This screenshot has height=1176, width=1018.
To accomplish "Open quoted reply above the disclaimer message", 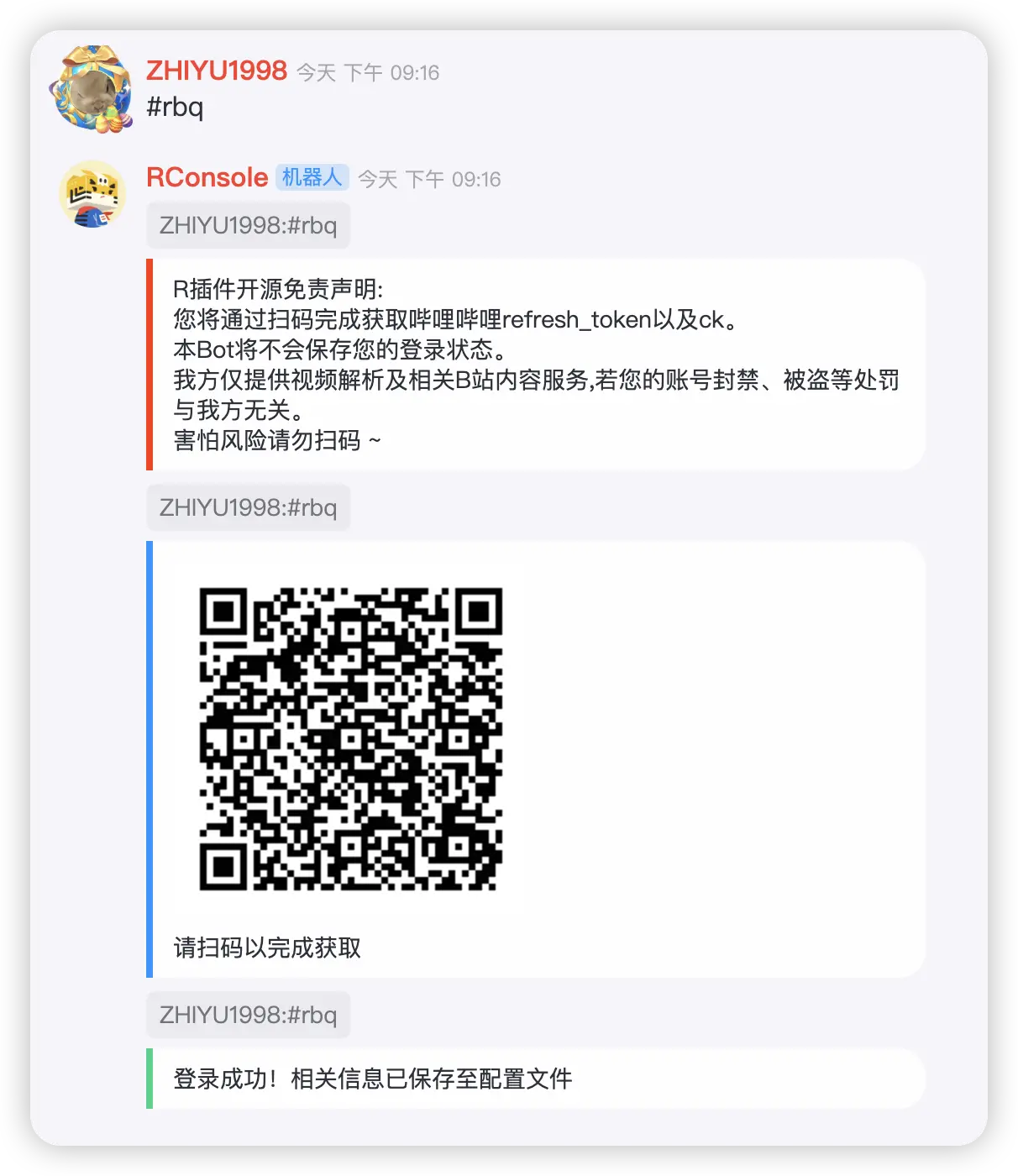I will point(248,225).
